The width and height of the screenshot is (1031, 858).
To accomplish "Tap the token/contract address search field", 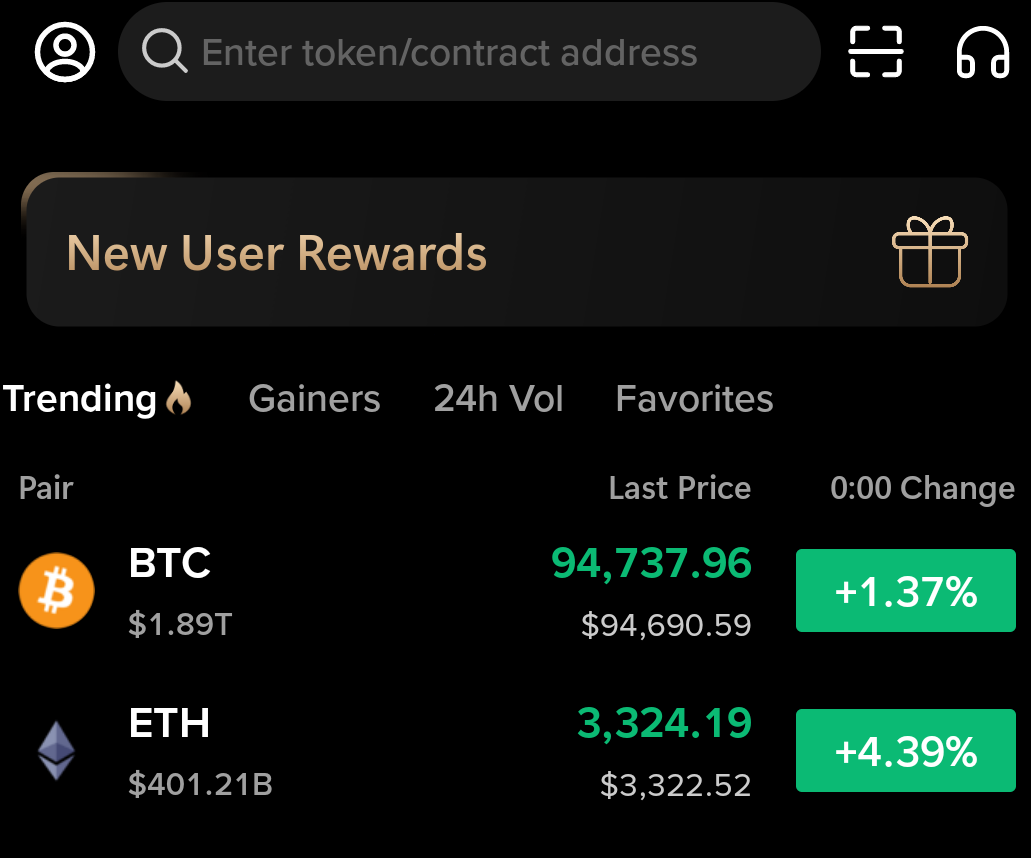I will (x=470, y=52).
